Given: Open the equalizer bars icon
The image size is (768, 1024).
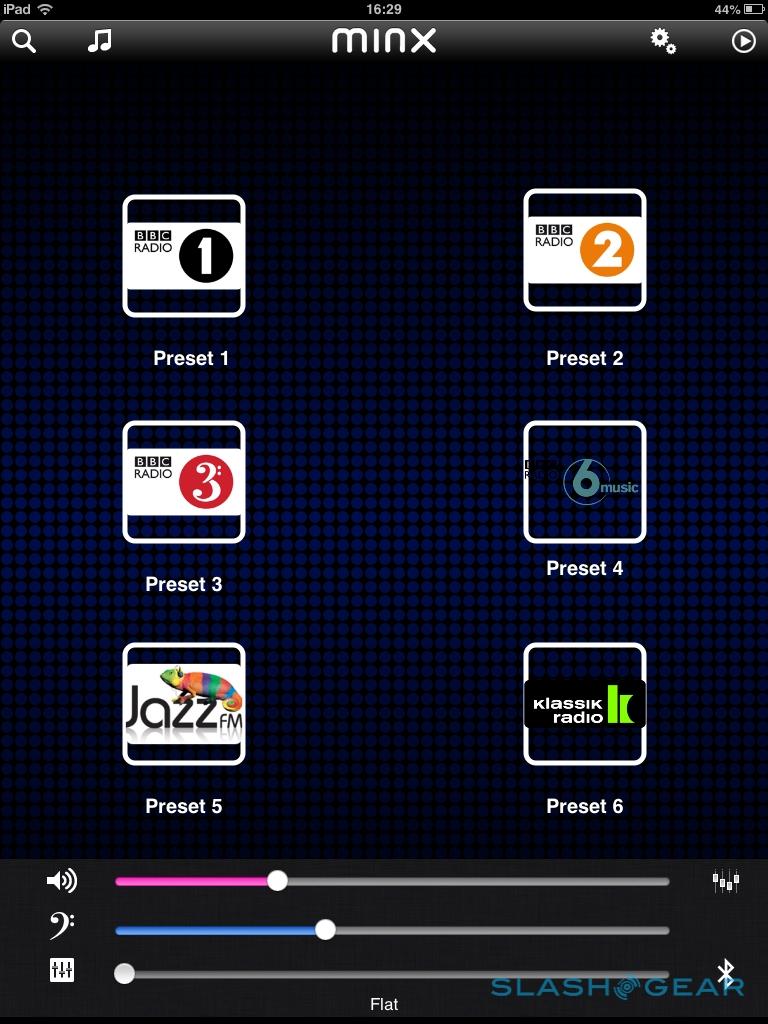Looking at the screenshot, I should coord(726,881).
